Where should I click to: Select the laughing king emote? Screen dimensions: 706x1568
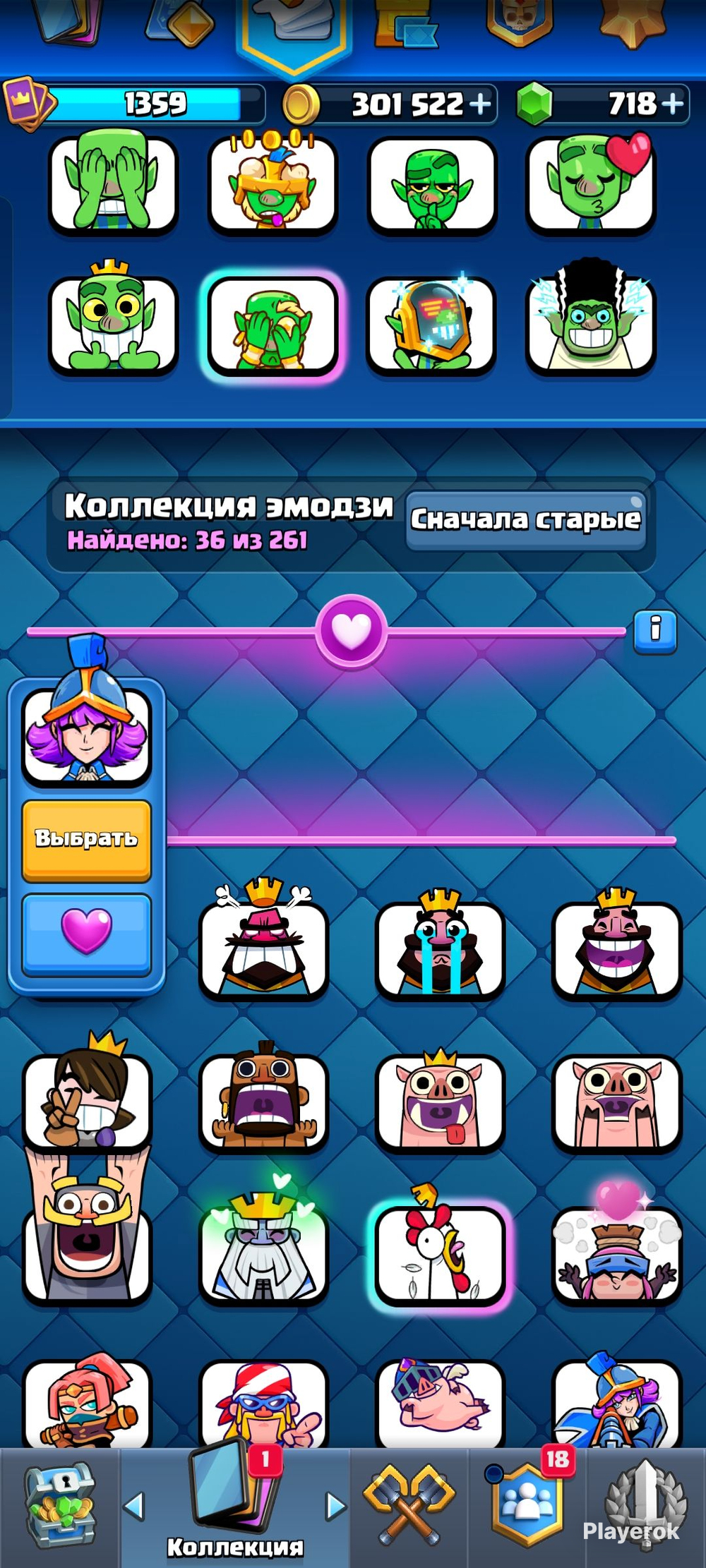616,946
